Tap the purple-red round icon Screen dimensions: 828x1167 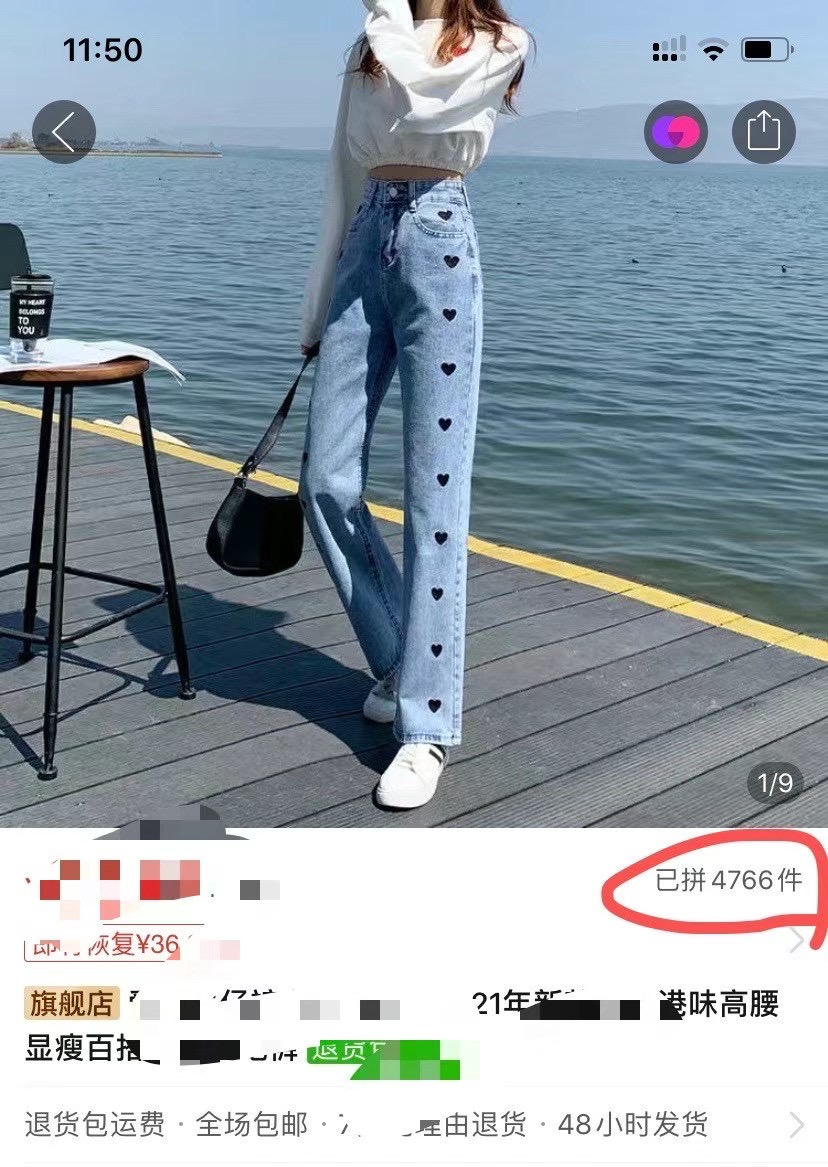click(x=675, y=131)
